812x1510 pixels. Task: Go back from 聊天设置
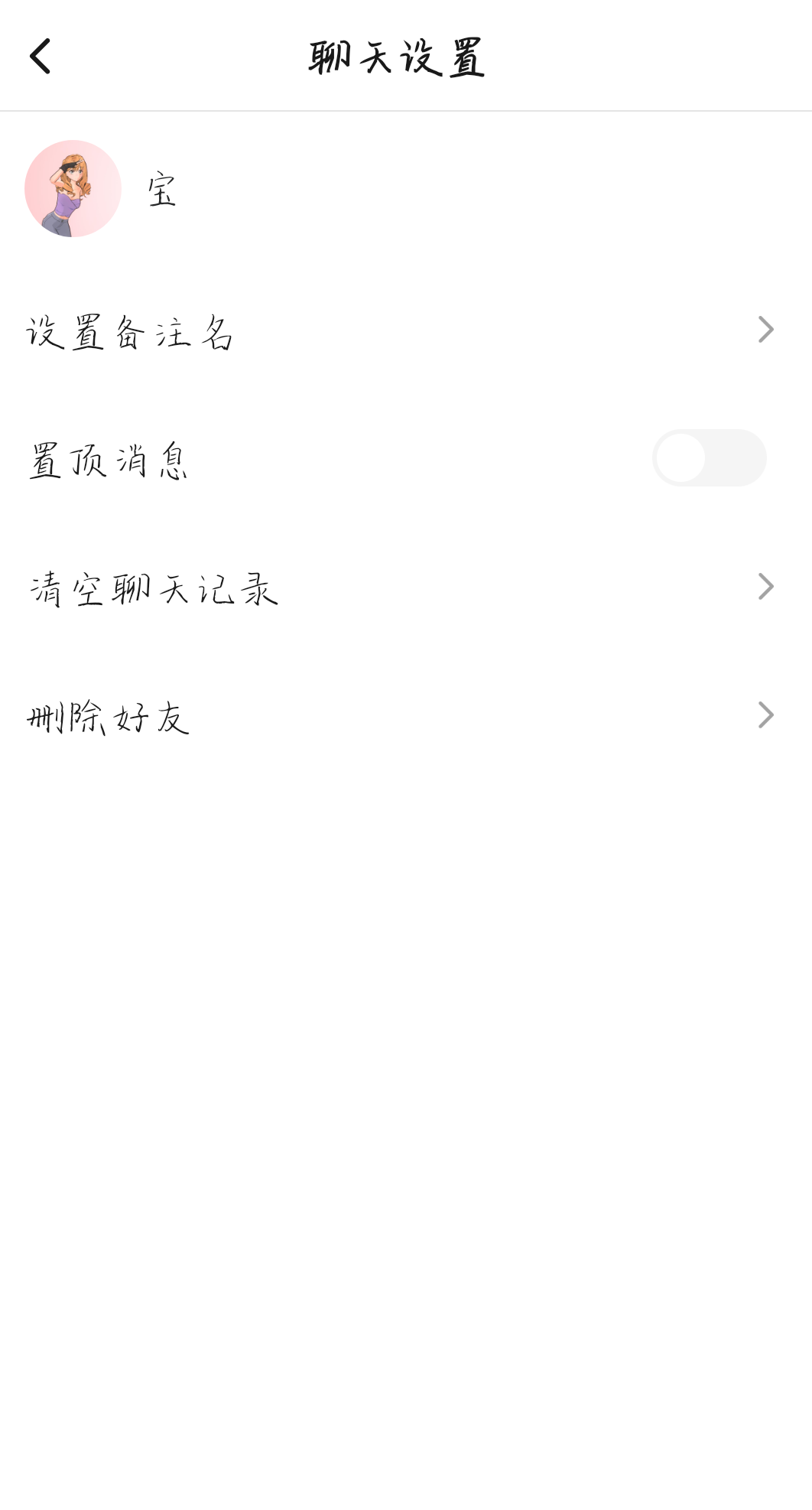pos(41,56)
